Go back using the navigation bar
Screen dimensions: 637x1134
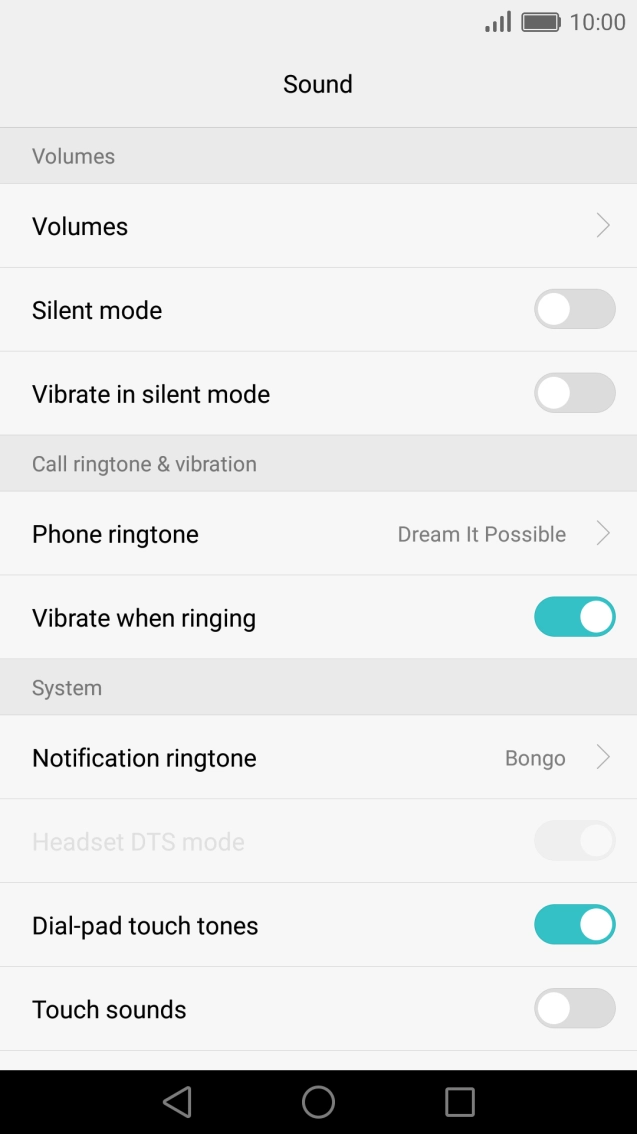tap(177, 1102)
